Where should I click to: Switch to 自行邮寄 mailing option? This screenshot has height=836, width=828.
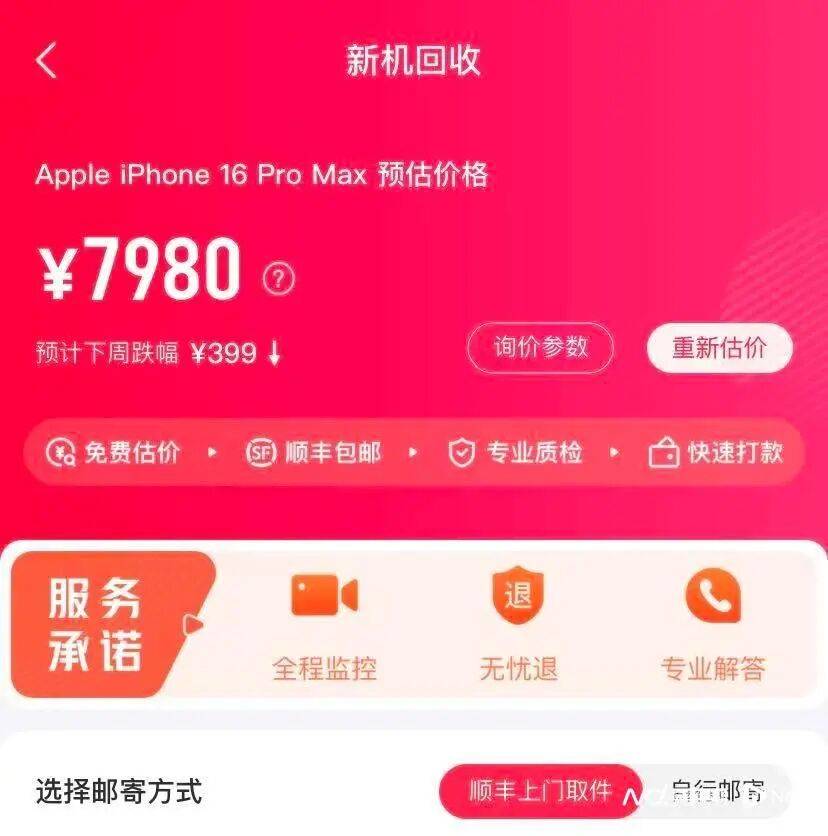718,792
